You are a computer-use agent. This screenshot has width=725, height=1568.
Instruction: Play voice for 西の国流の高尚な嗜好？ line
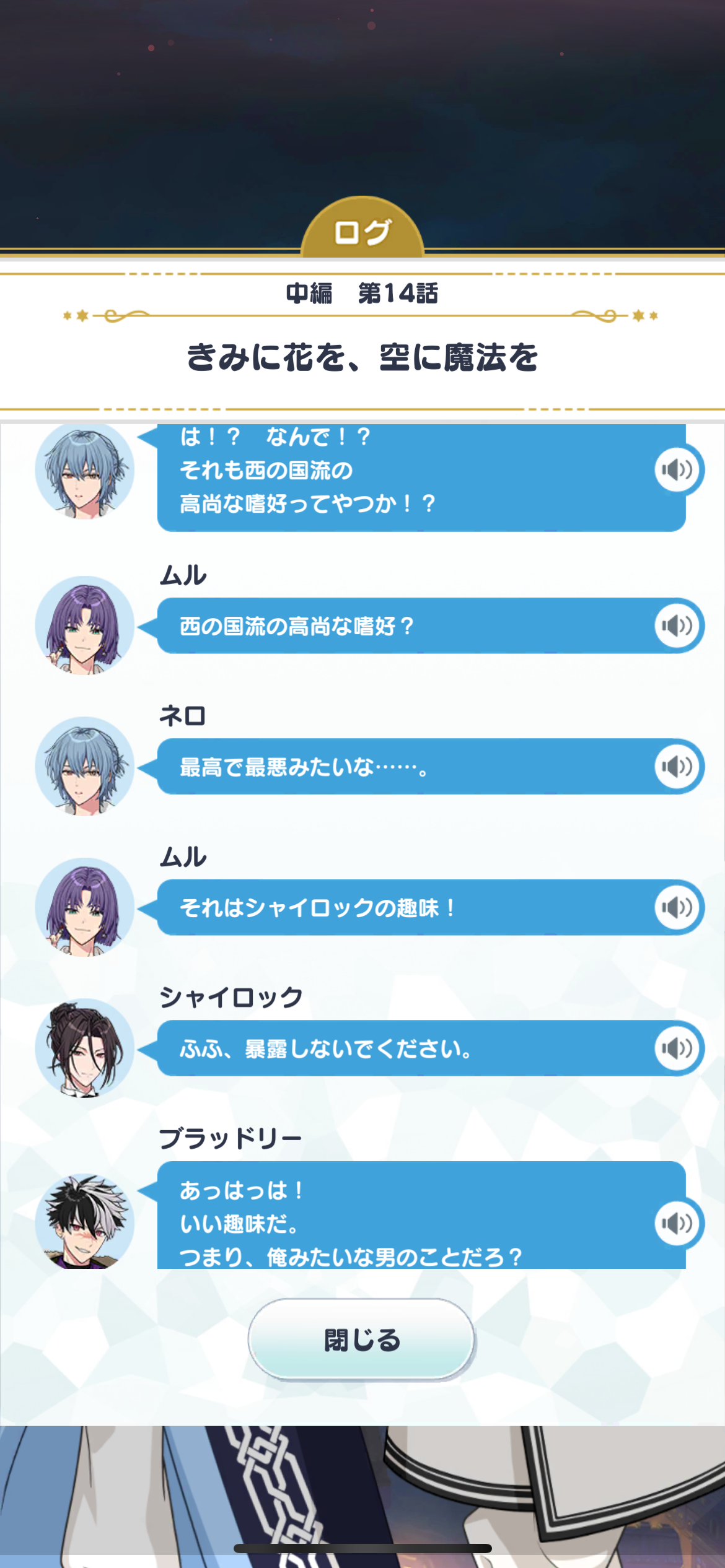click(677, 625)
